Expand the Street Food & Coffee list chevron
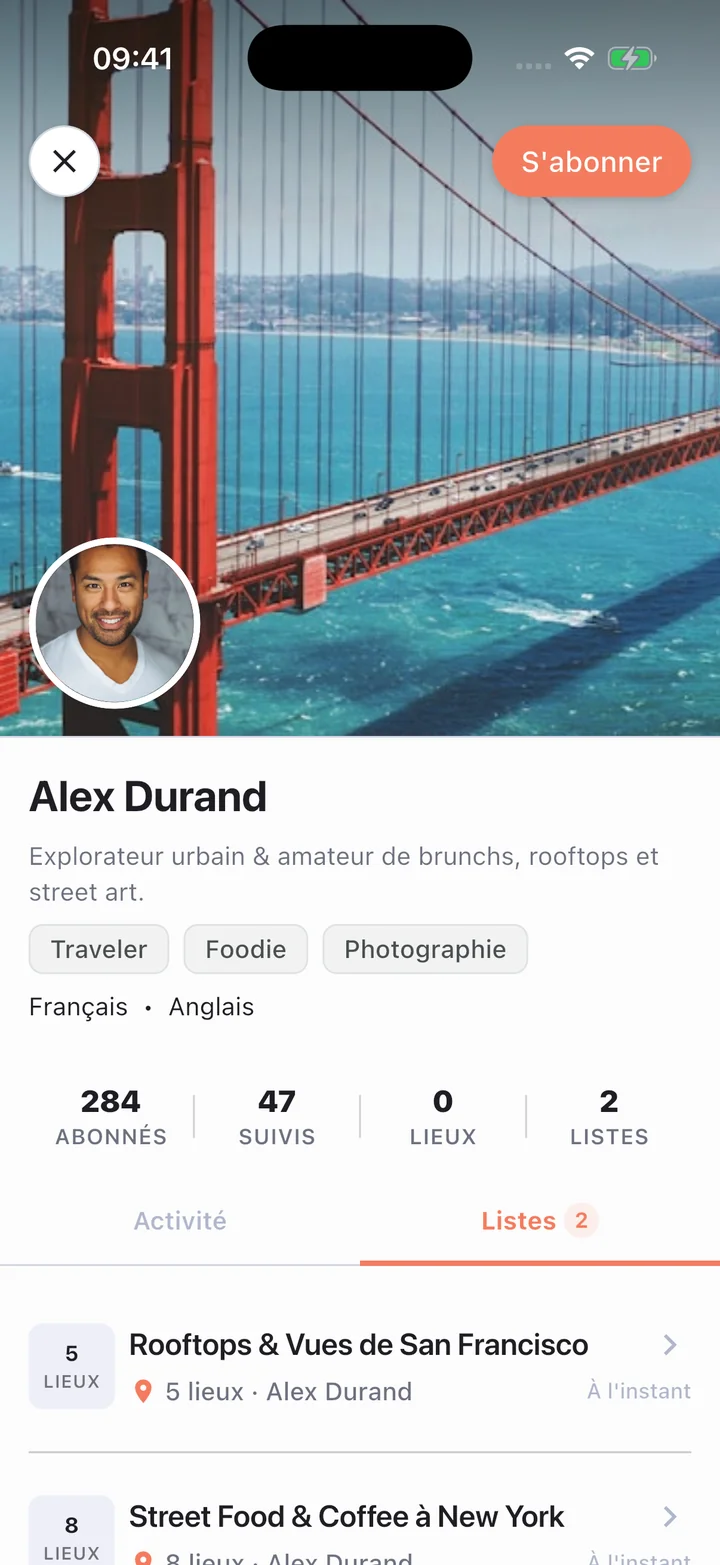This screenshot has height=1565, width=720. [670, 1516]
